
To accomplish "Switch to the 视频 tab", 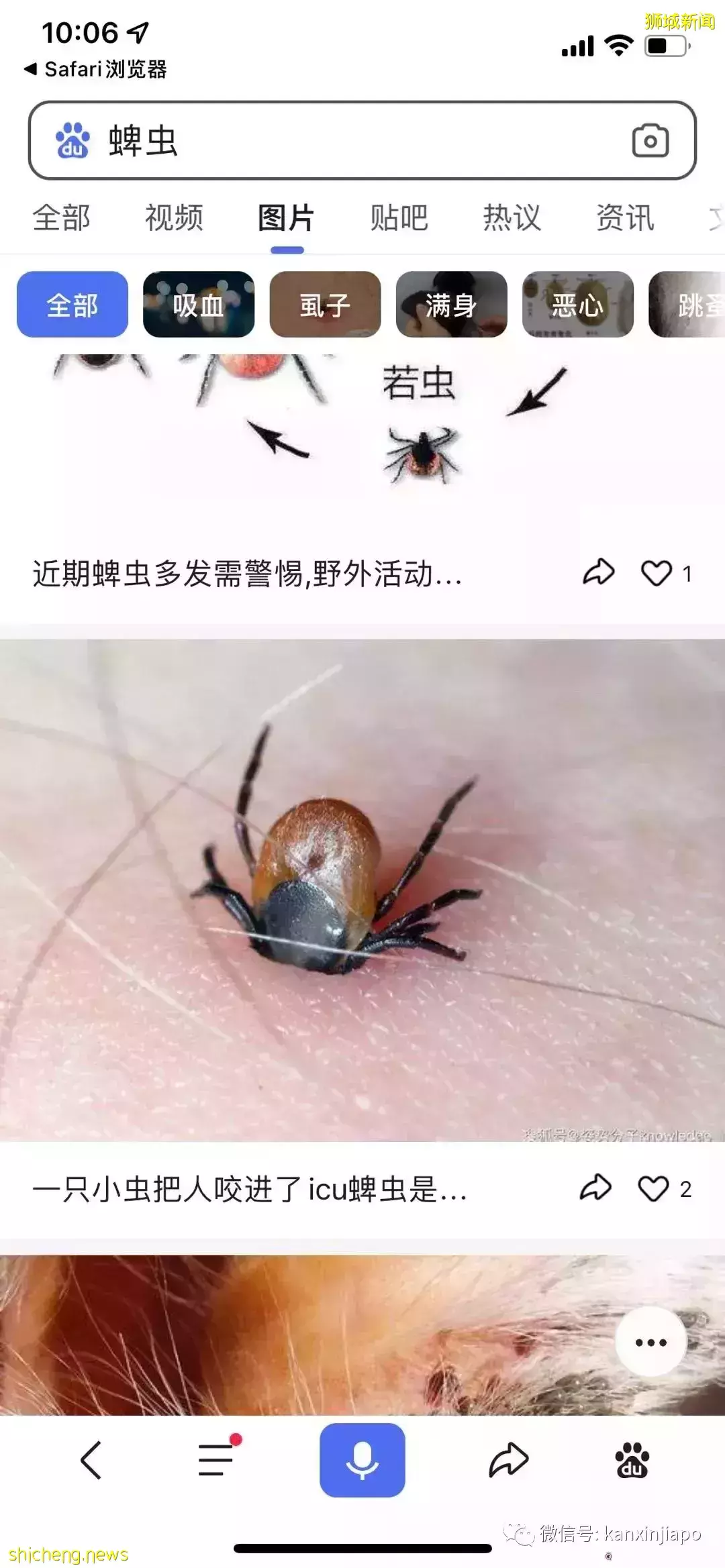I will pyautogui.click(x=174, y=218).
